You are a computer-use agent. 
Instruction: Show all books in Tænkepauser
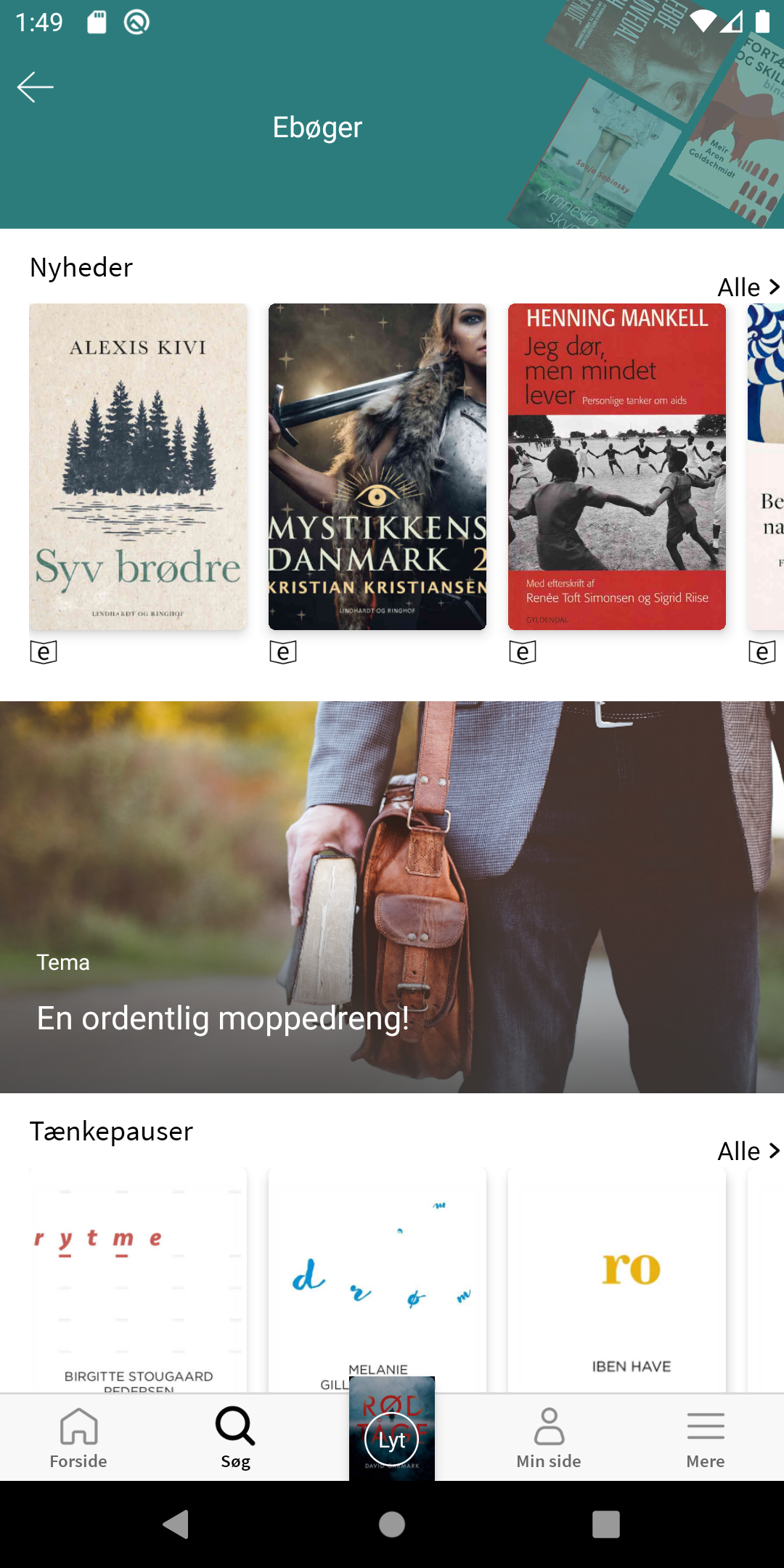[x=748, y=1151]
